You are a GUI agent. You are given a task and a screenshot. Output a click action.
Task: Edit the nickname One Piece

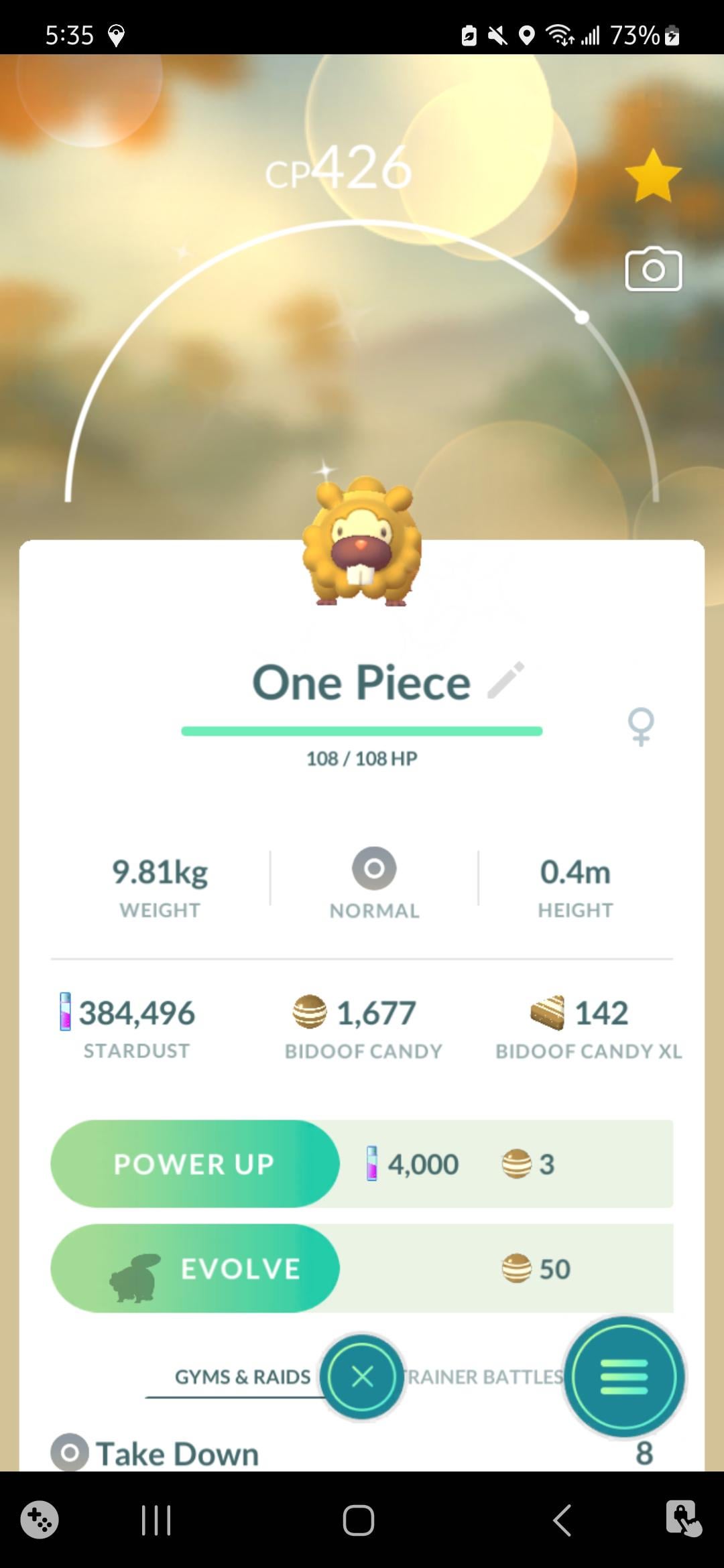click(506, 681)
